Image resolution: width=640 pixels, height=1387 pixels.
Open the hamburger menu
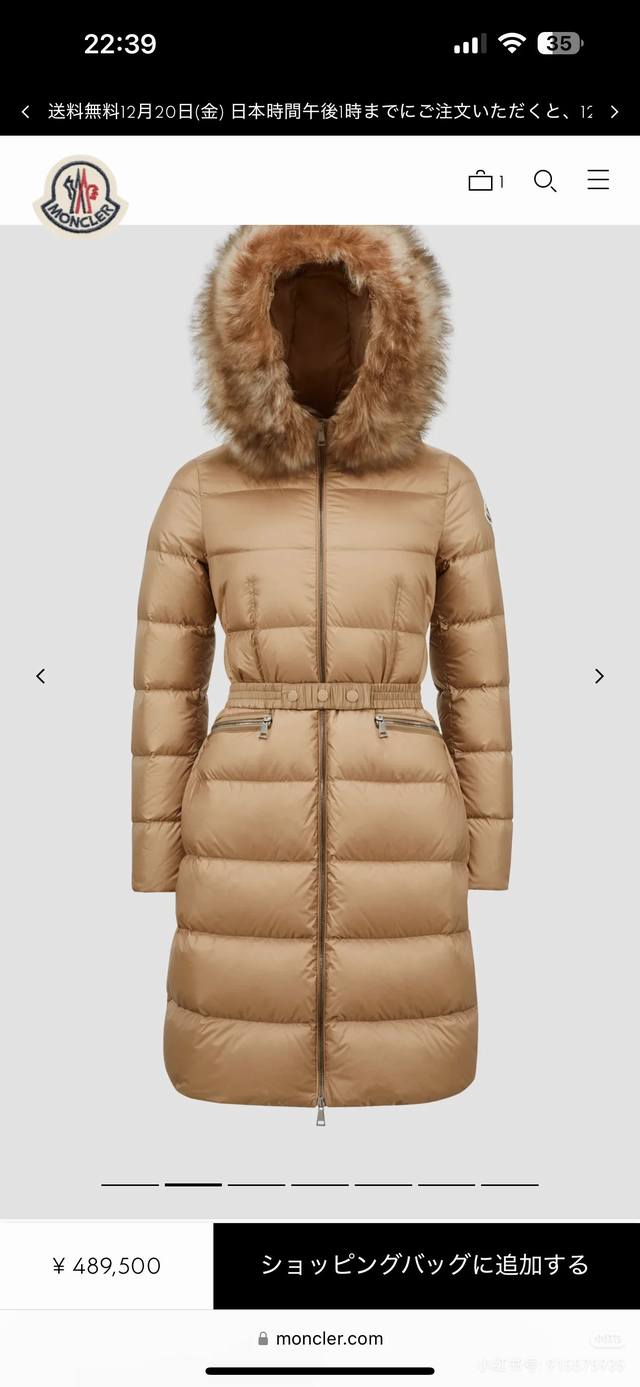[x=598, y=180]
